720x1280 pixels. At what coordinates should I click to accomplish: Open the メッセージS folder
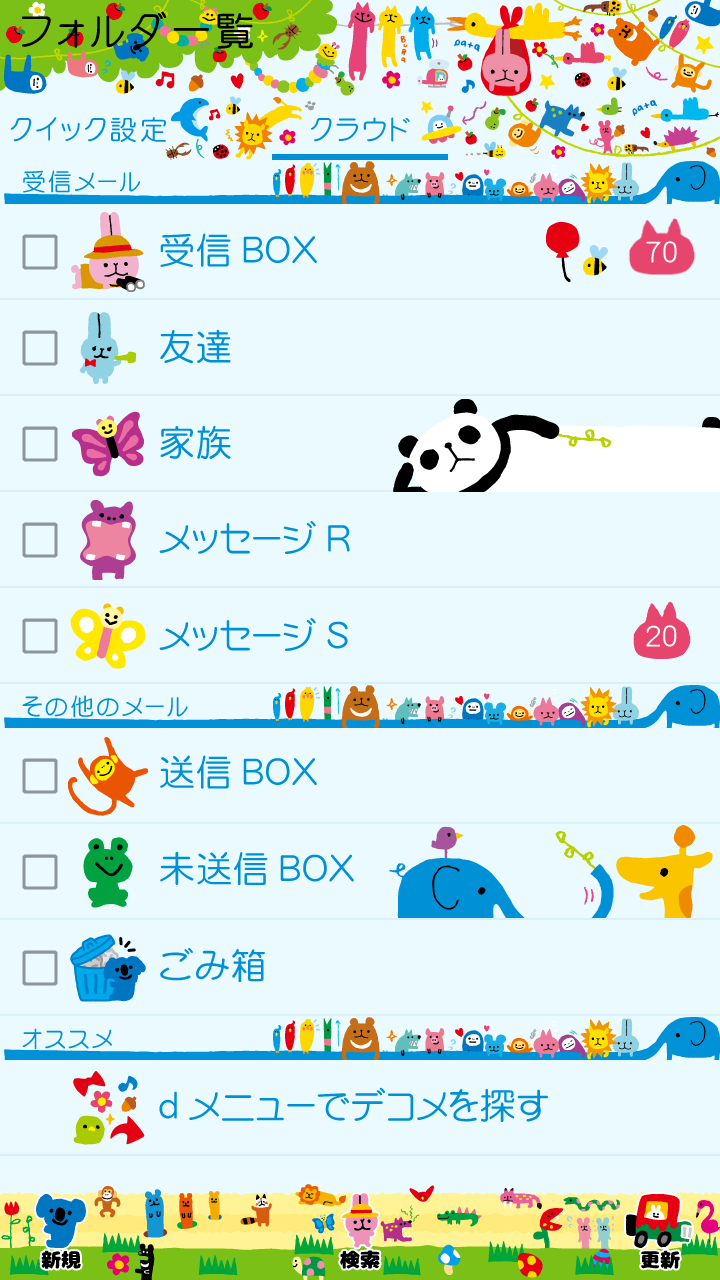tap(253, 636)
